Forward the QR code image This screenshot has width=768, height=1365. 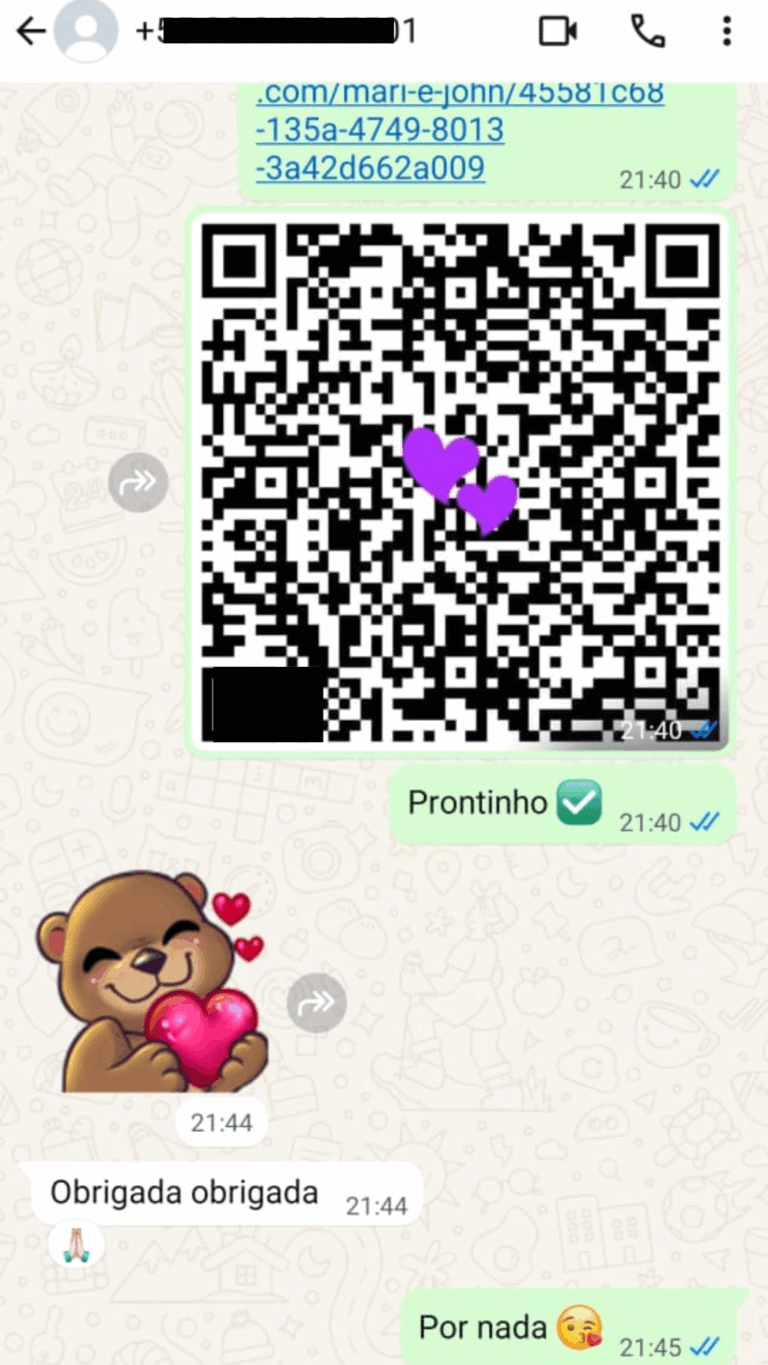(x=138, y=482)
